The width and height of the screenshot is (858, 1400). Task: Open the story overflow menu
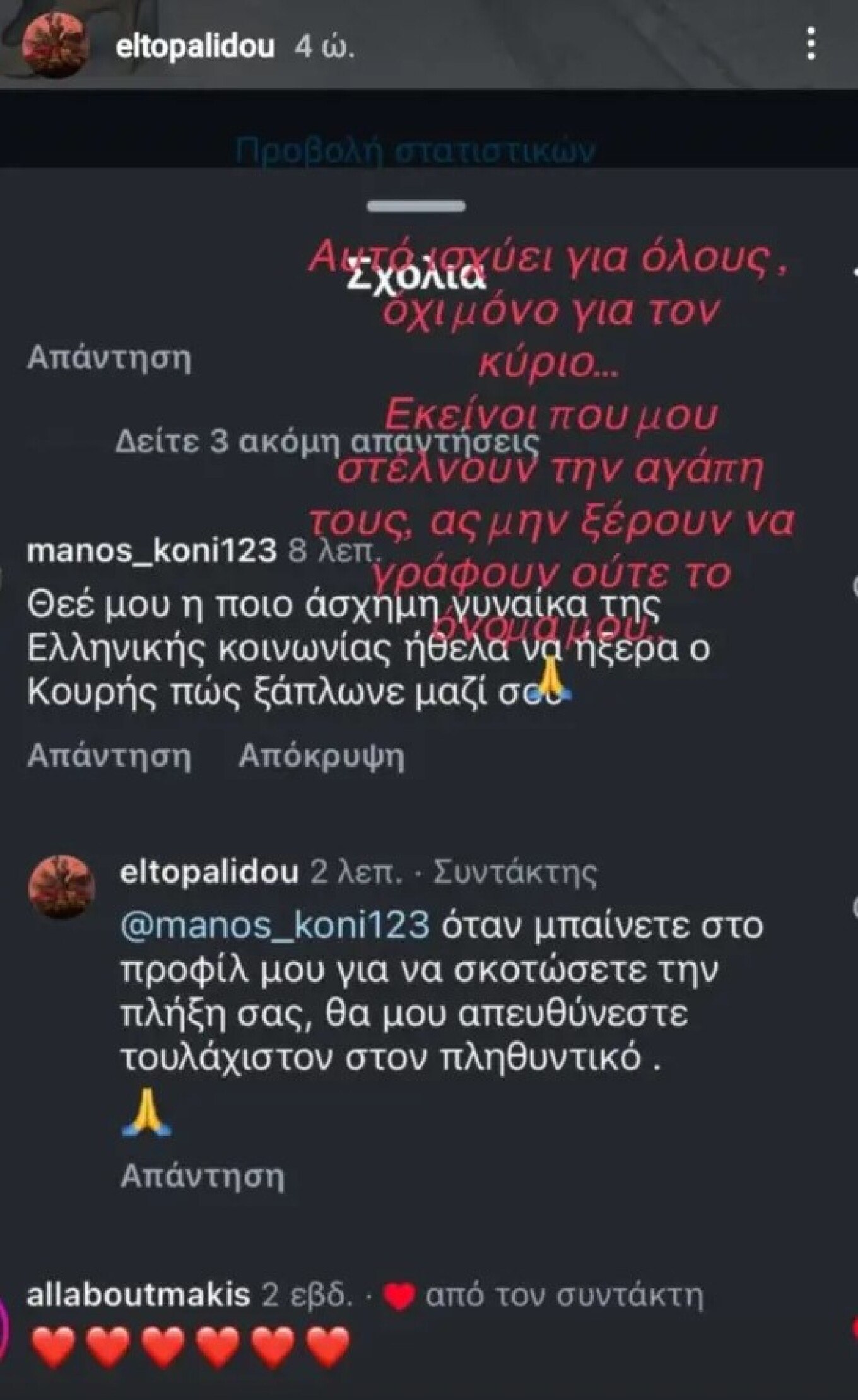point(812,45)
